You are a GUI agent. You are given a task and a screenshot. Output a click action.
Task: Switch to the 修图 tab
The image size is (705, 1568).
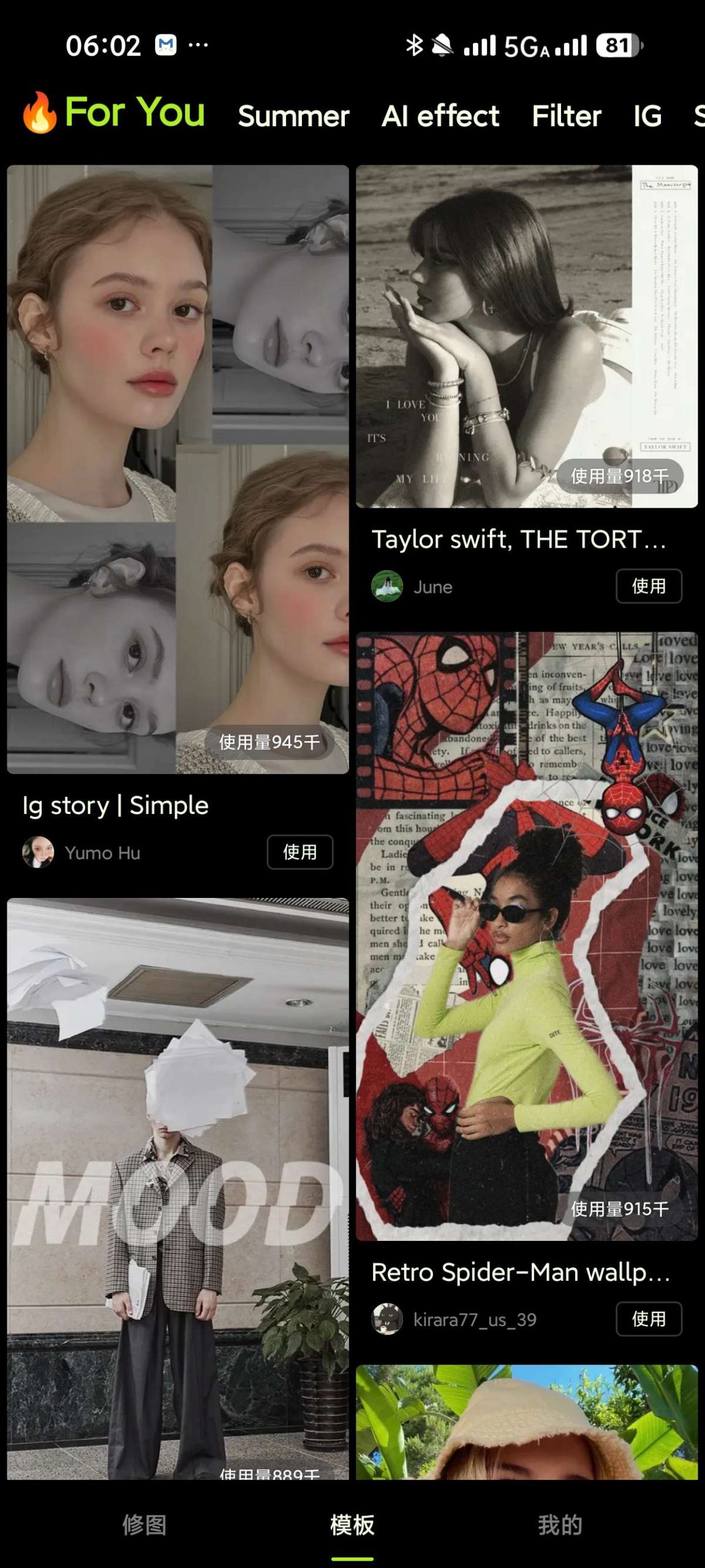pyautogui.click(x=145, y=1525)
